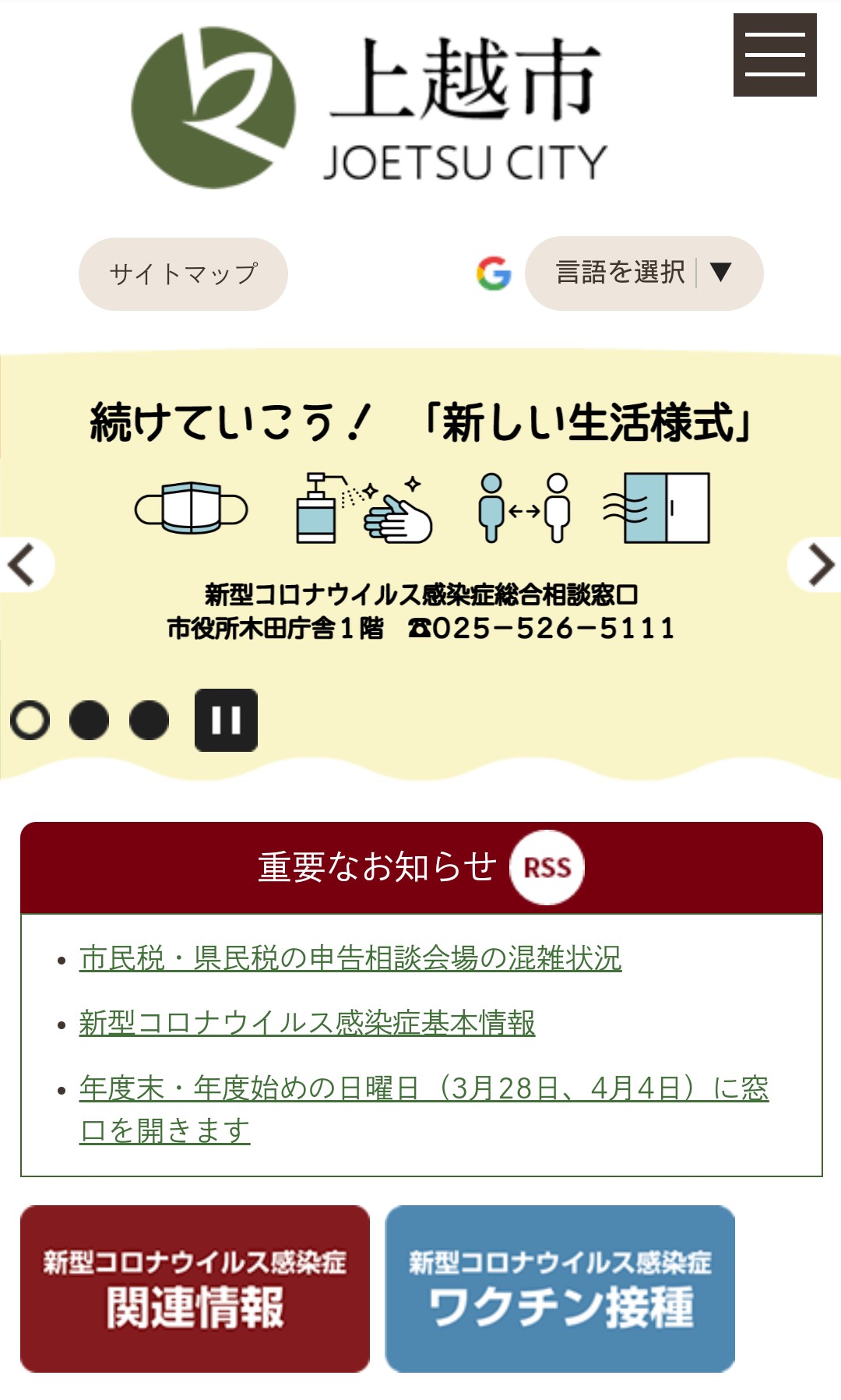Screen dimensions: 841x1400
Task: Open the RSS feed for 重要なお知らせ
Action: tap(547, 867)
